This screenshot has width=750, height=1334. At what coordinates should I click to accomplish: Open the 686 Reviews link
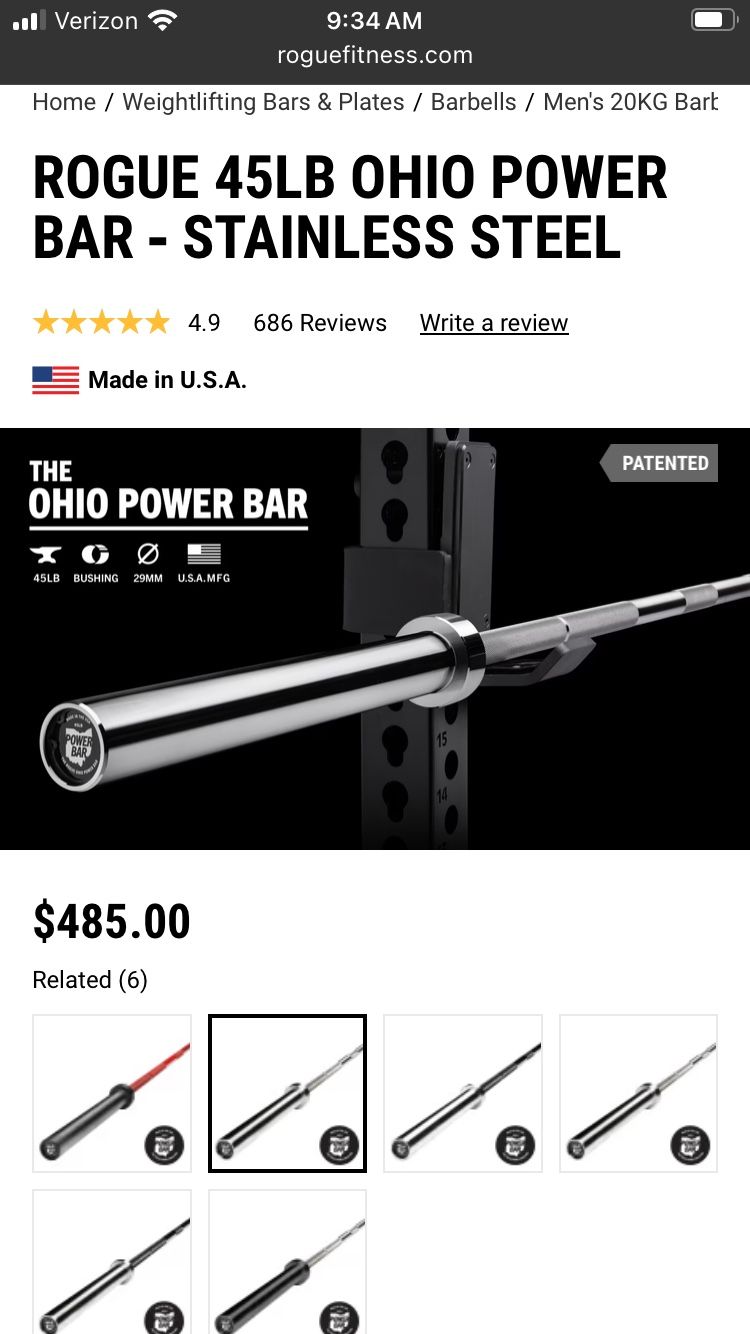click(x=320, y=322)
